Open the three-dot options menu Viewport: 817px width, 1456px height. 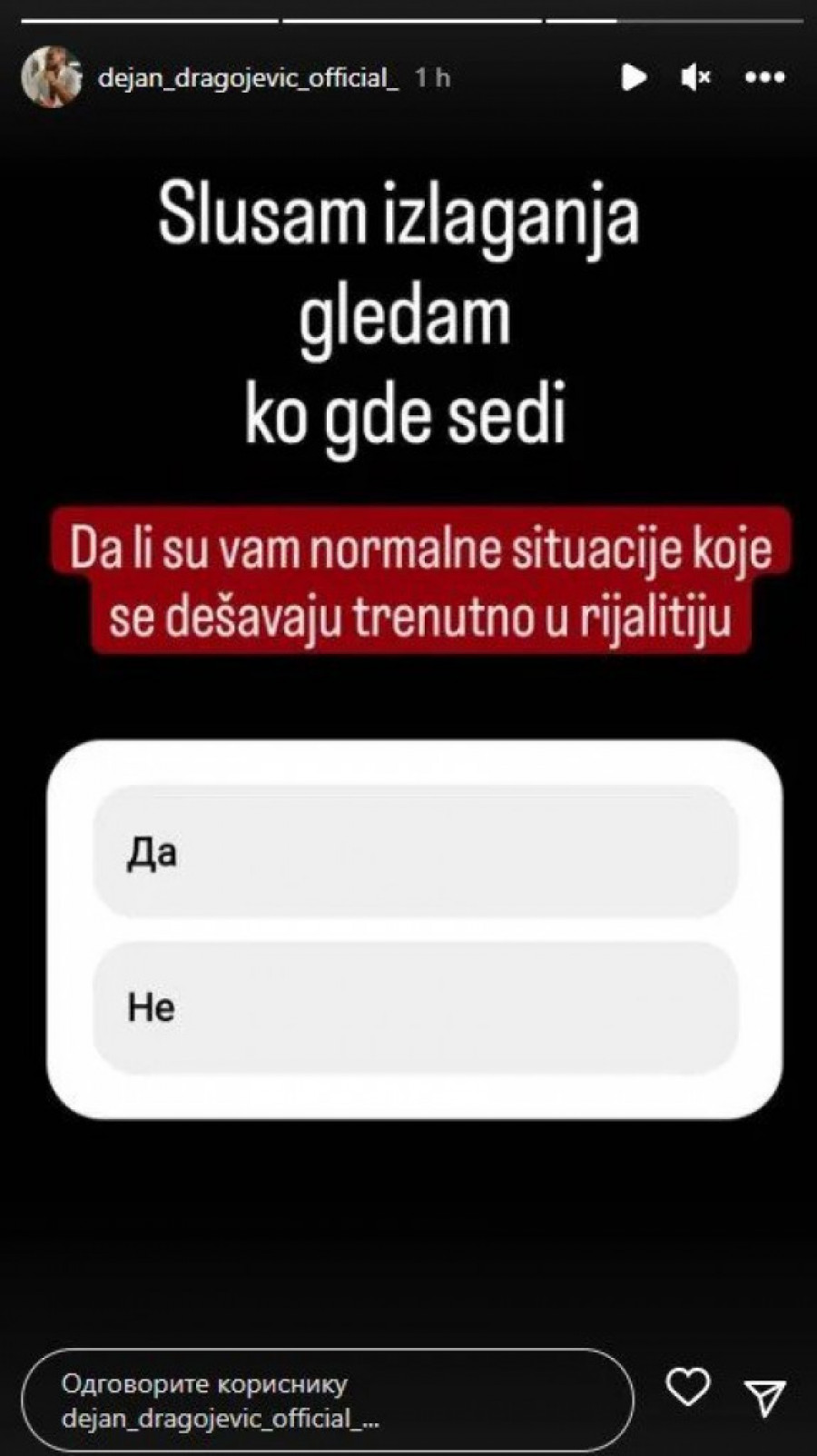coord(764,78)
